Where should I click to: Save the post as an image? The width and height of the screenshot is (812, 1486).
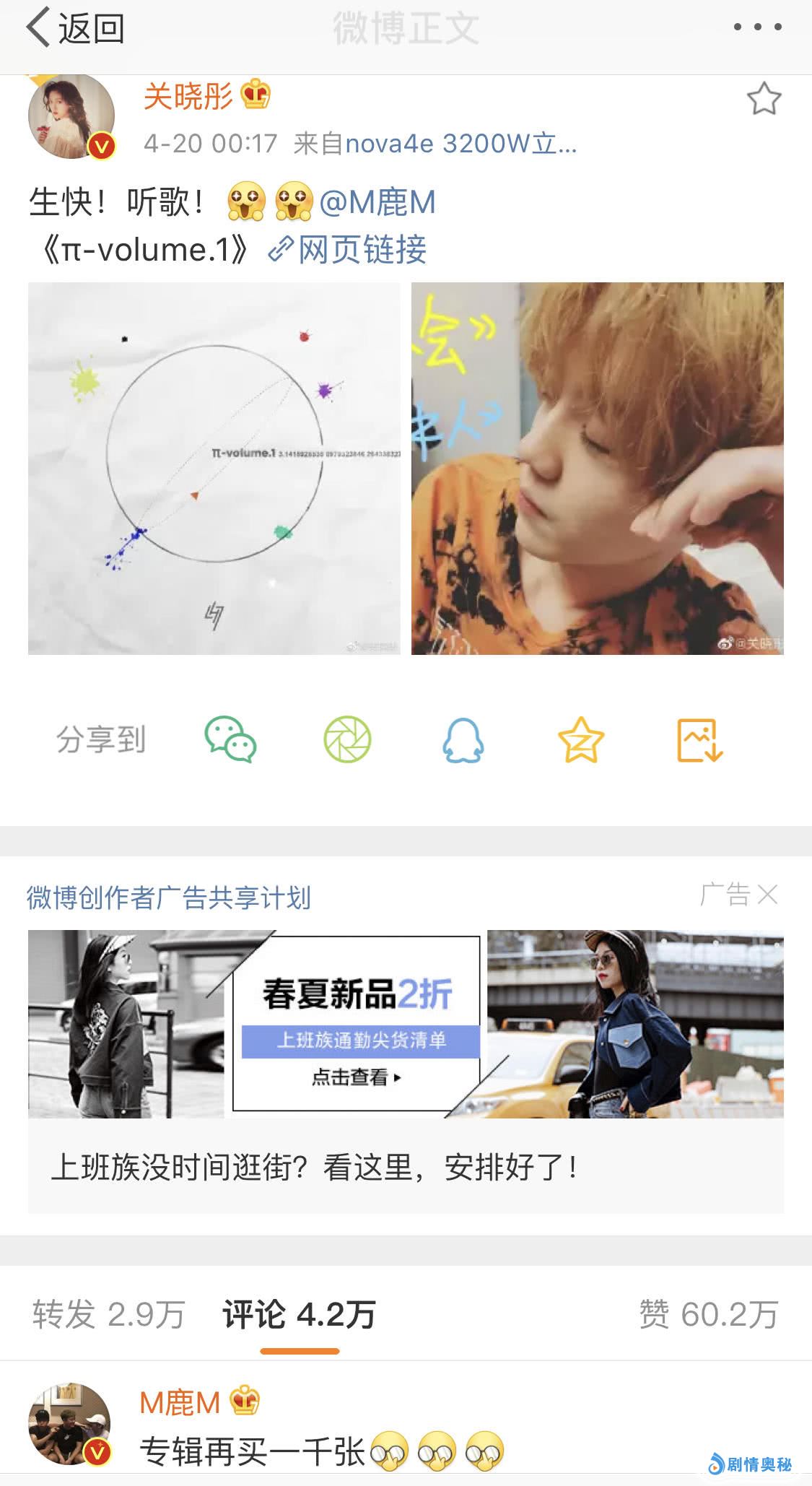point(699,739)
